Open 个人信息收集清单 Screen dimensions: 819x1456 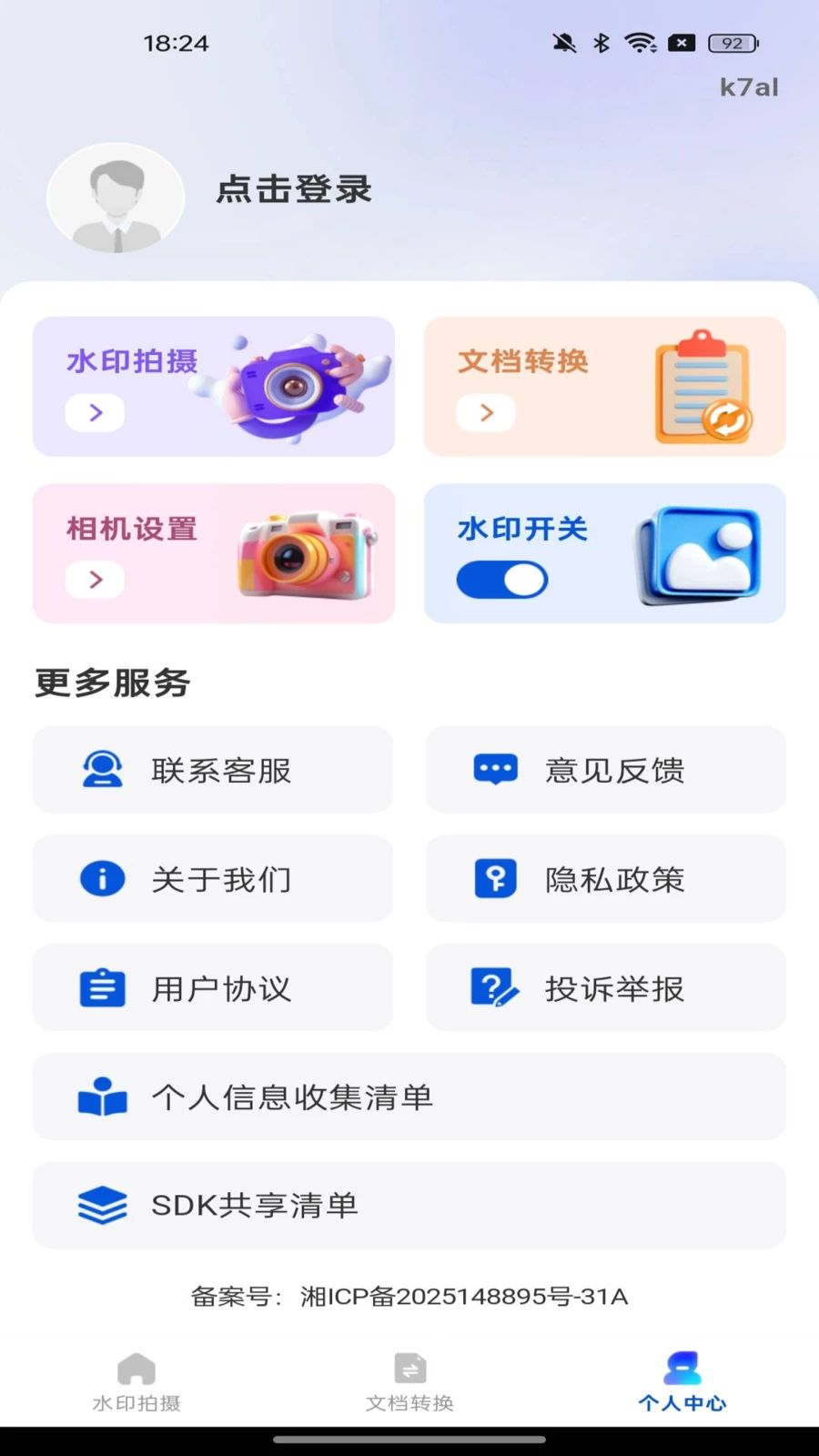pos(409,1097)
